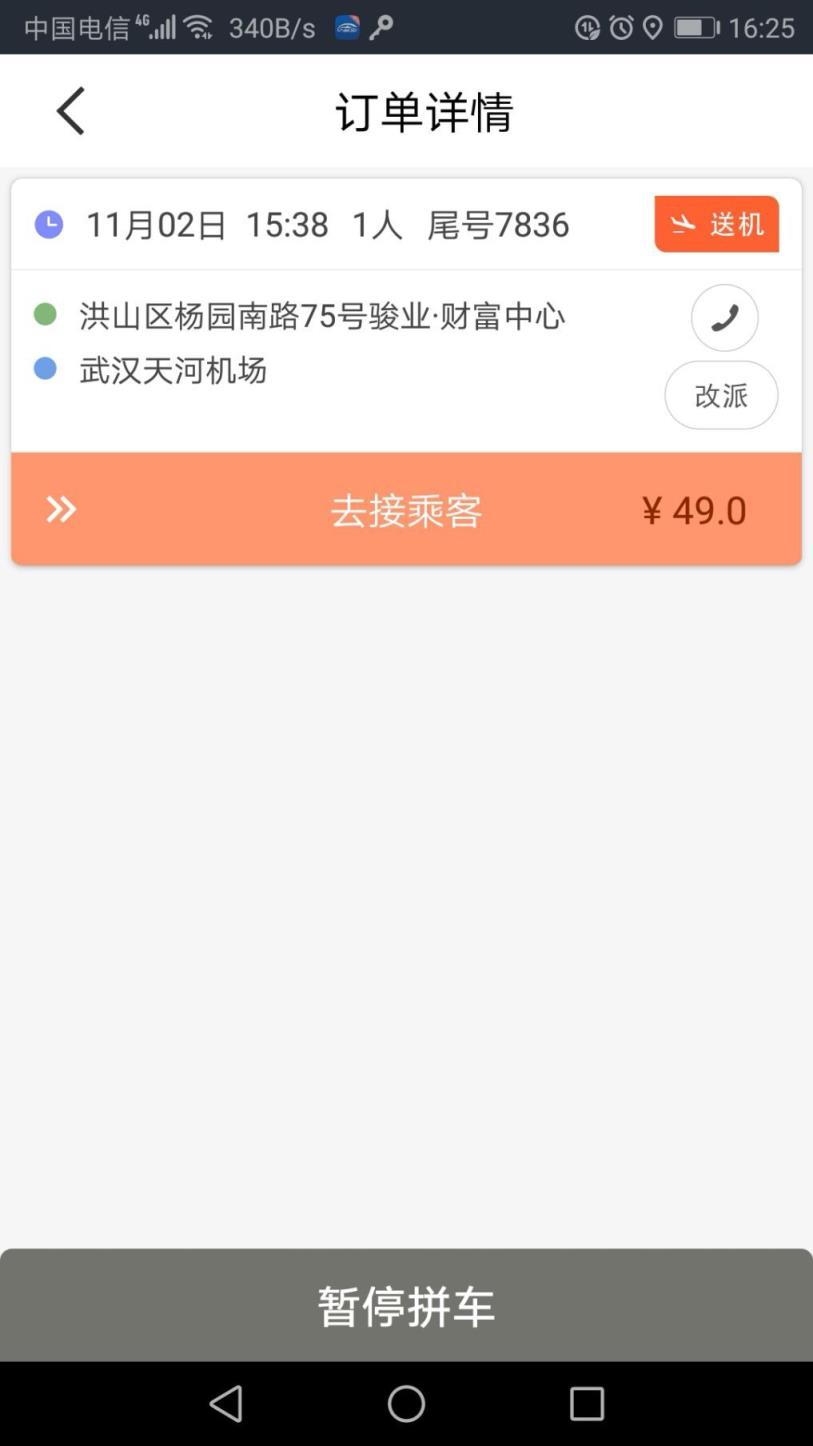Image resolution: width=813 pixels, height=1446 pixels.
Task: Tap the Wi-Fi icon in the status bar
Action: coord(198,27)
